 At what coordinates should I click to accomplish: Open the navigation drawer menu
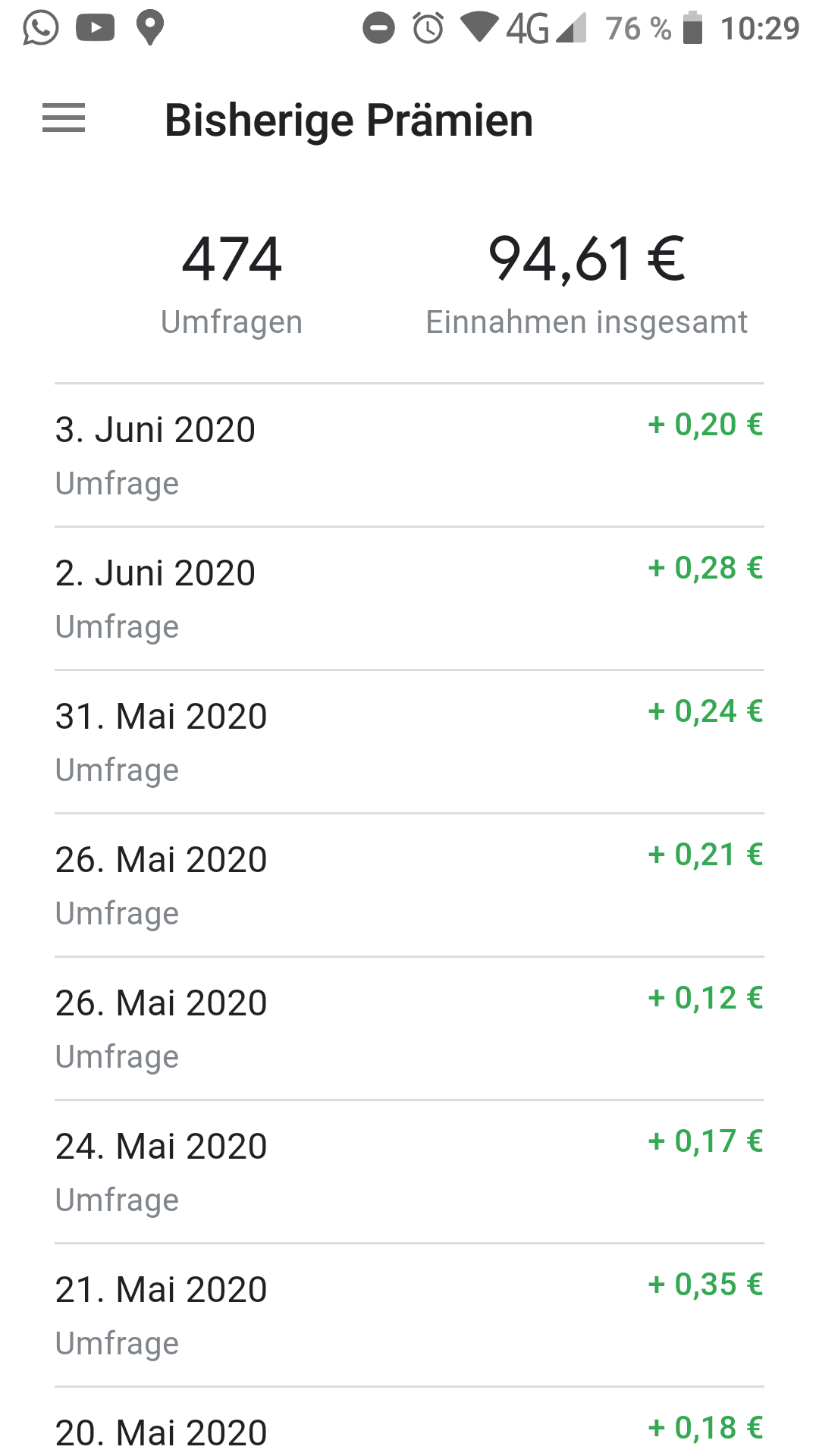tap(64, 119)
